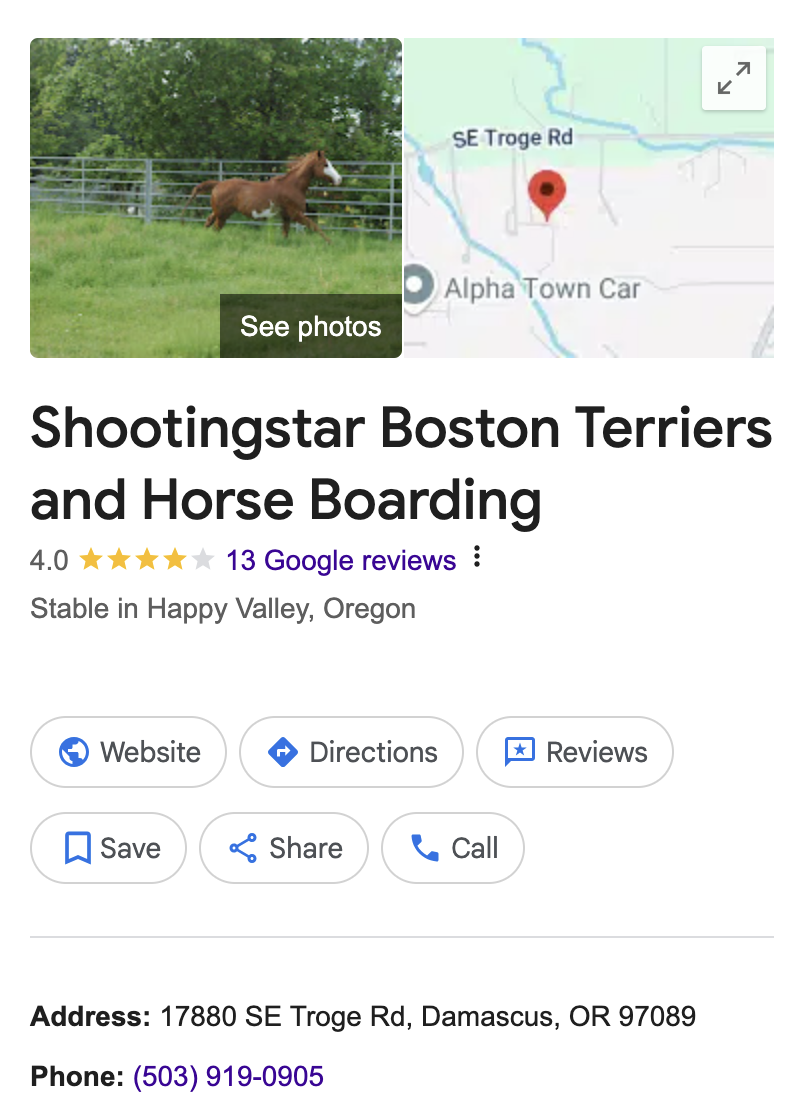Visit the business Website
810x1104 pixels.
pos(129,752)
